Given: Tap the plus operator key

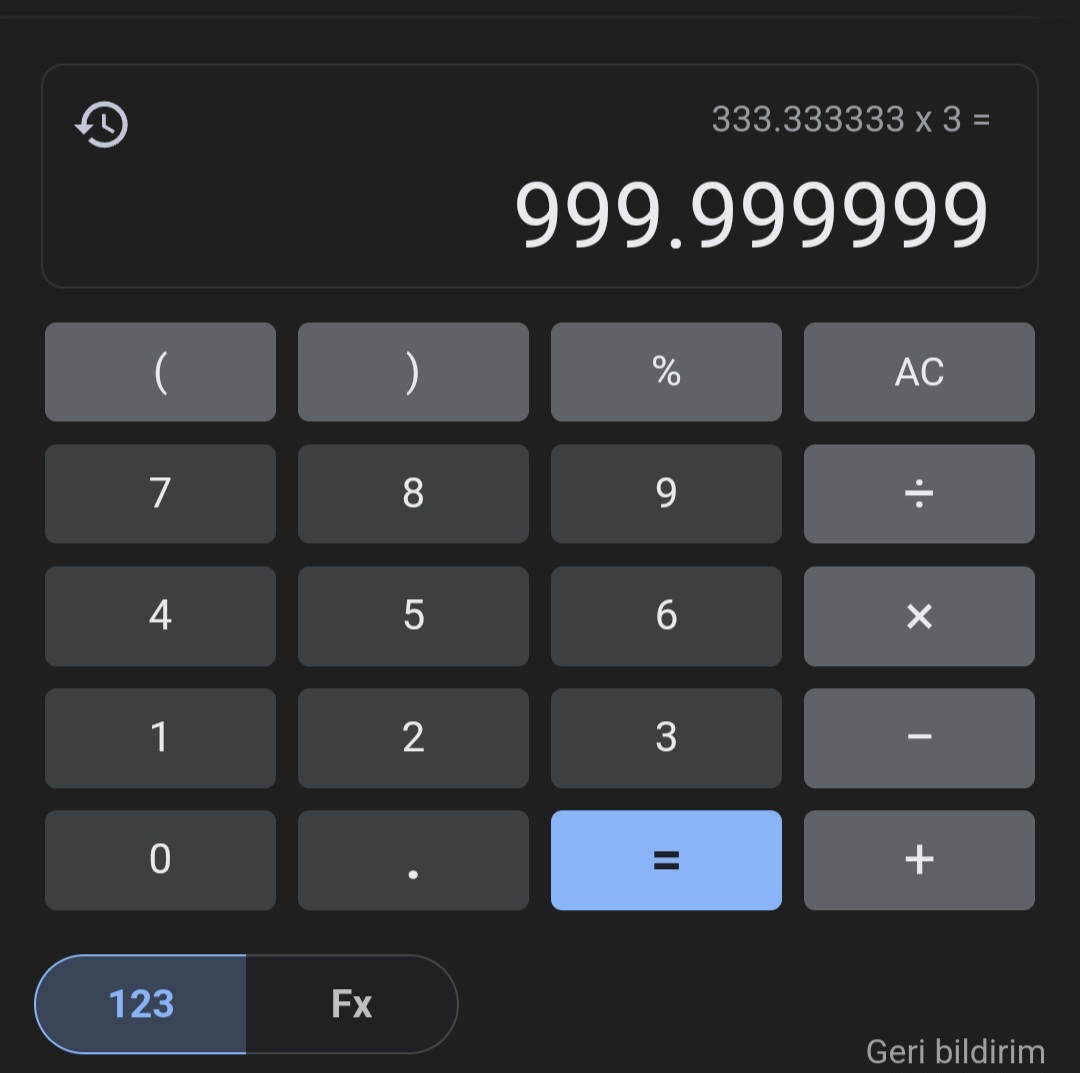Looking at the screenshot, I should (x=919, y=860).
